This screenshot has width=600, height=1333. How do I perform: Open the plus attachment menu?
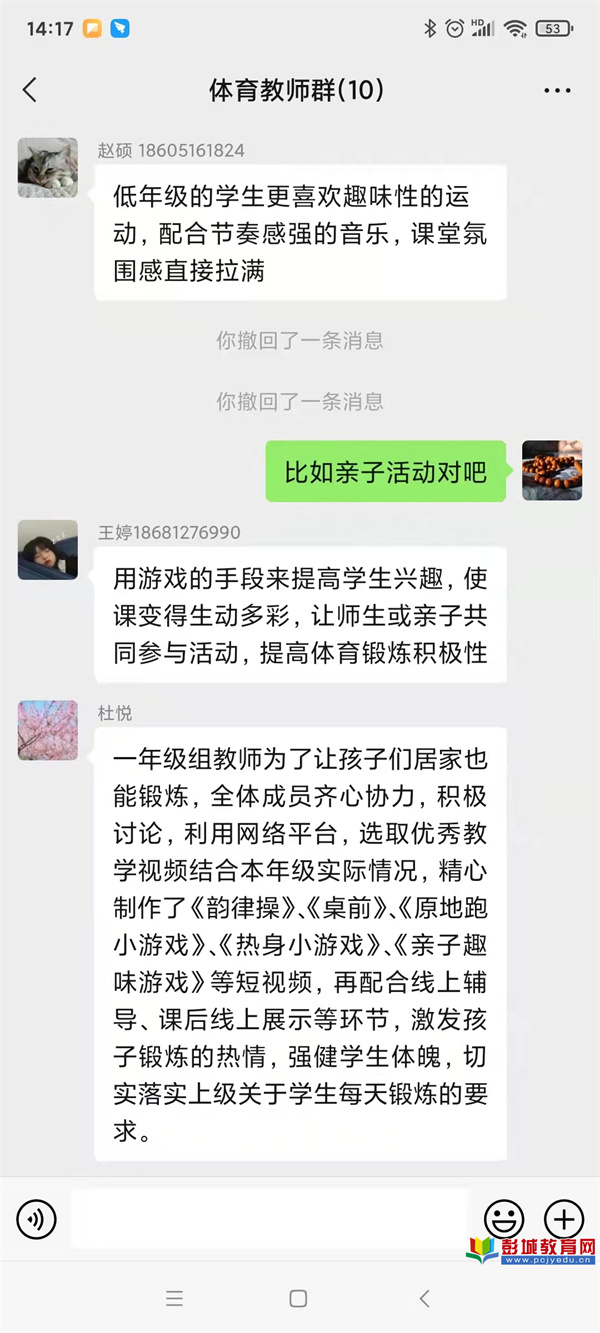coord(563,1219)
